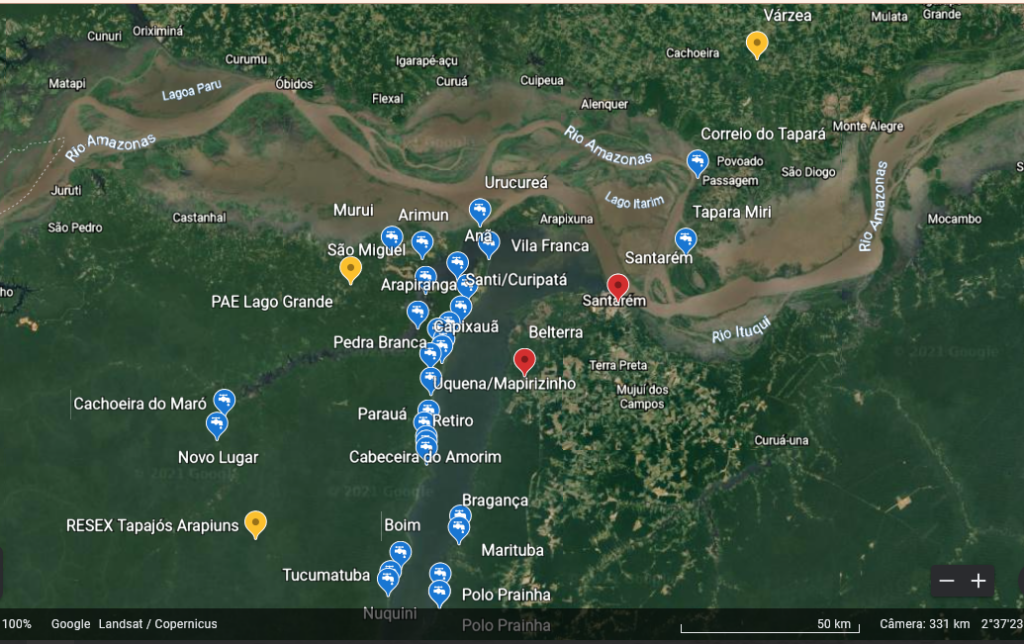Open the yellow RESEX Tapajós Arapiuns pin

click(256, 523)
